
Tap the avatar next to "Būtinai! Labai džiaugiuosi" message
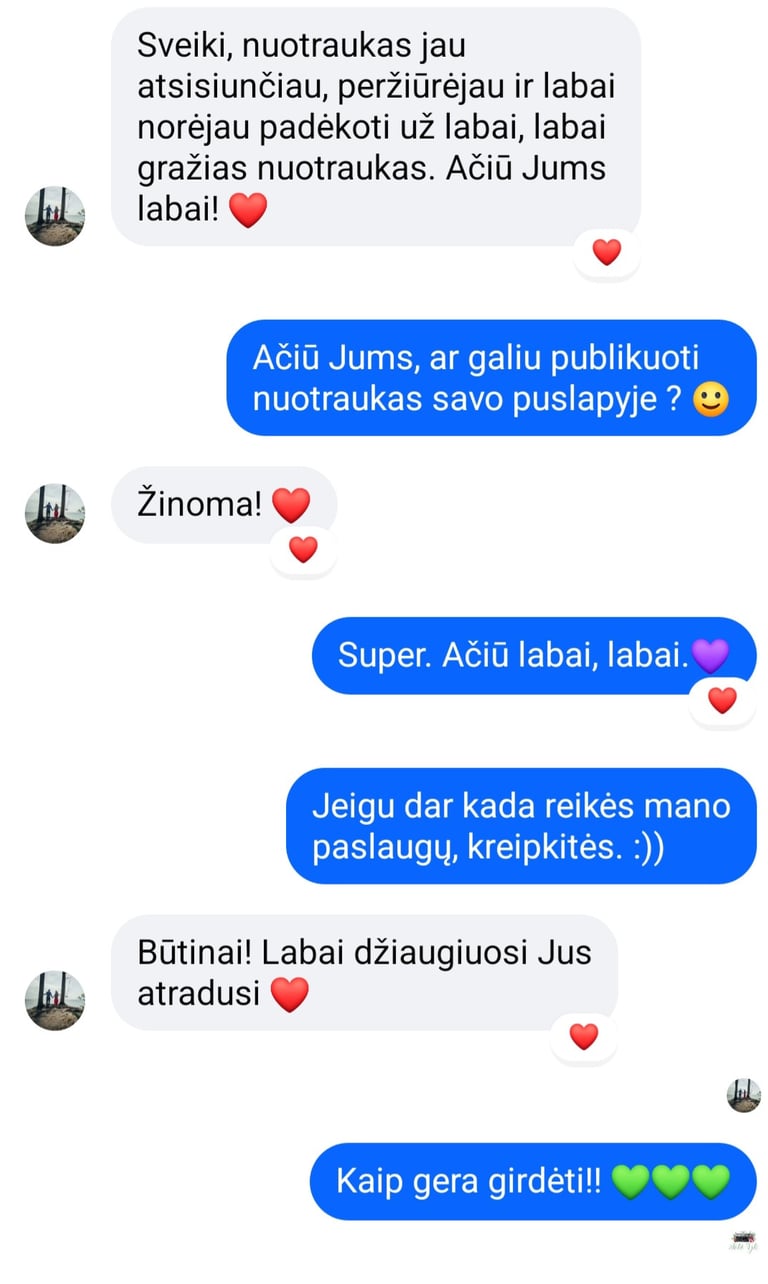tap(54, 1000)
